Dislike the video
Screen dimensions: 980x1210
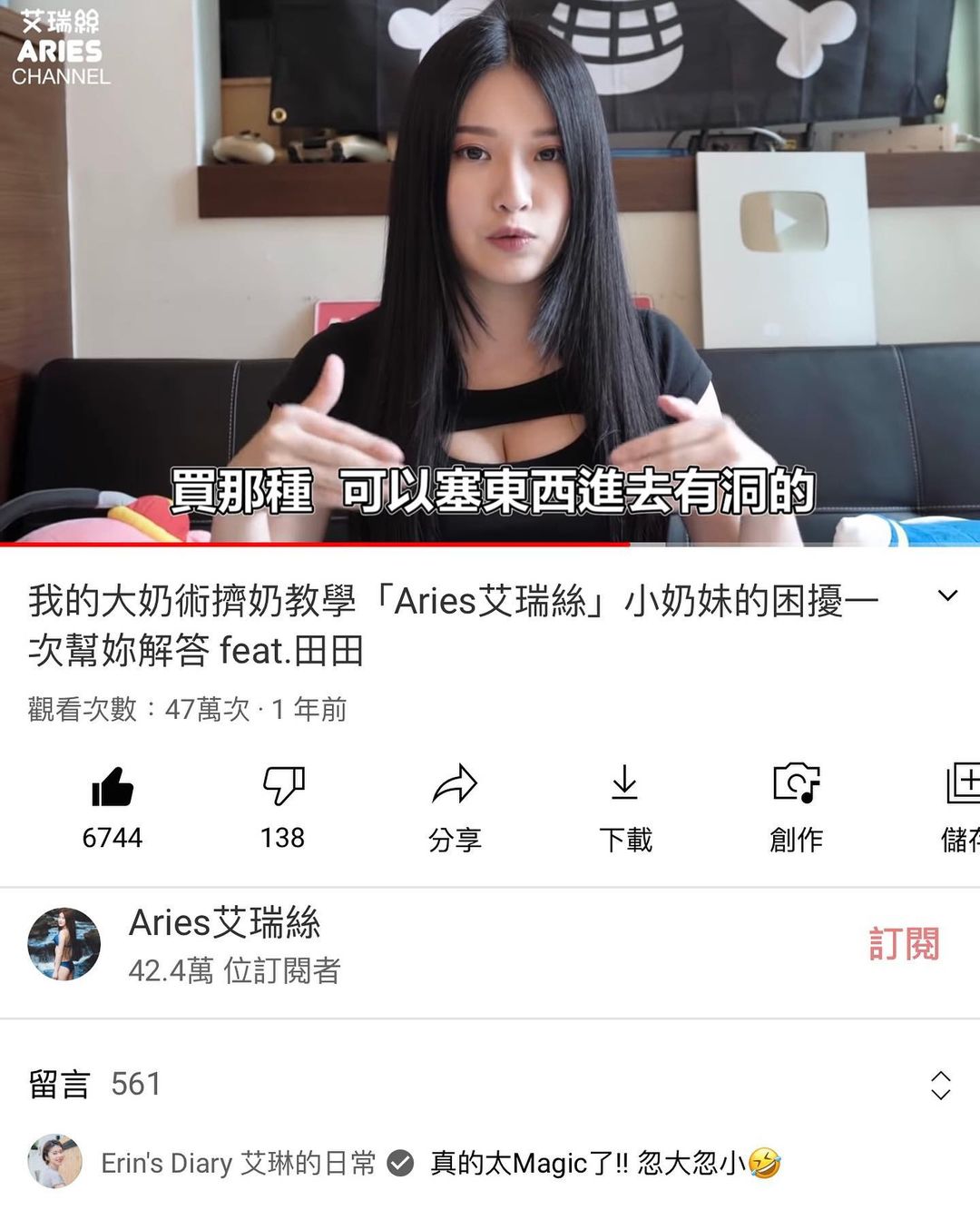(283, 786)
